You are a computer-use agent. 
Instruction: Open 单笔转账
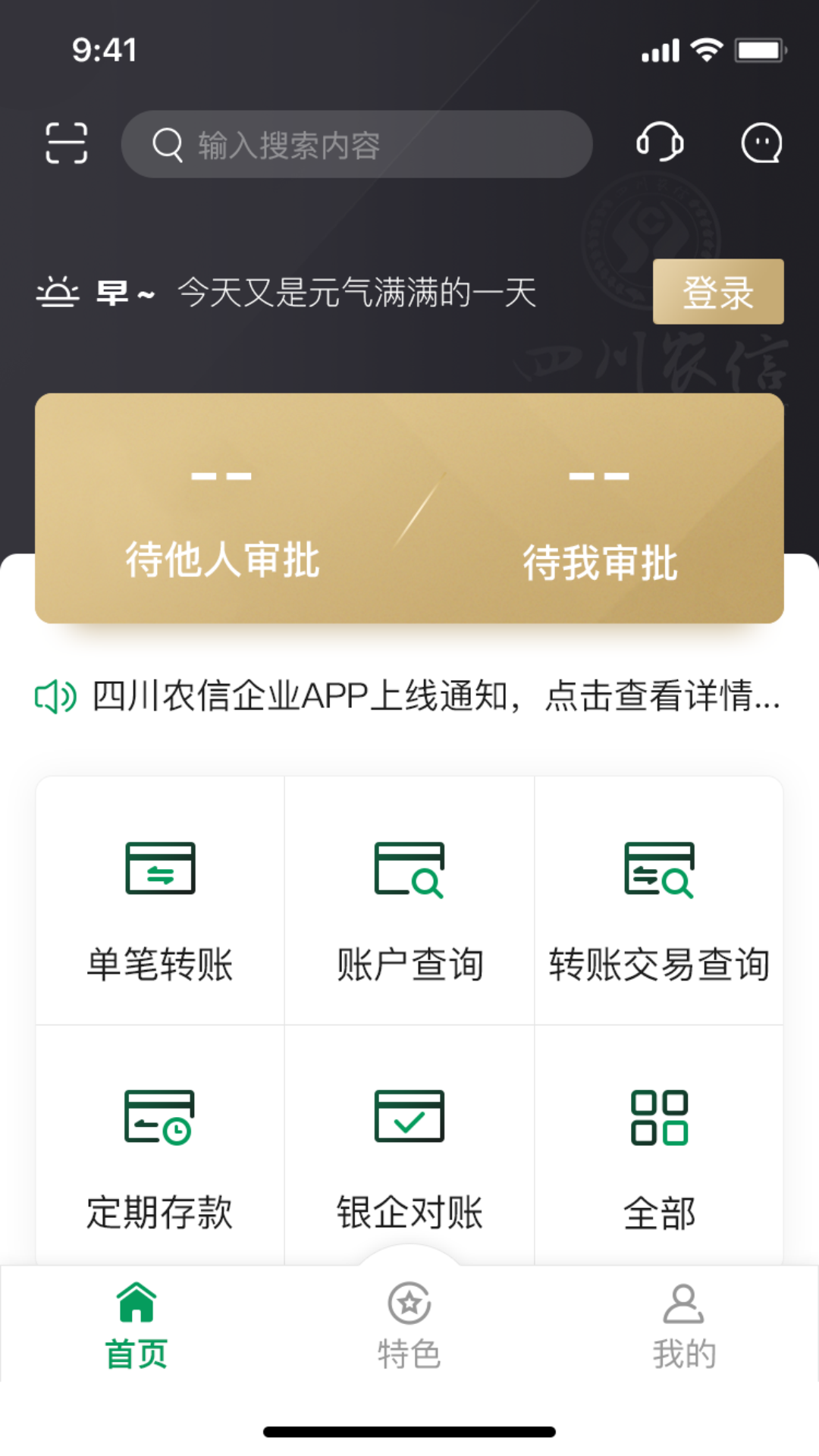[x=160, y=902]
